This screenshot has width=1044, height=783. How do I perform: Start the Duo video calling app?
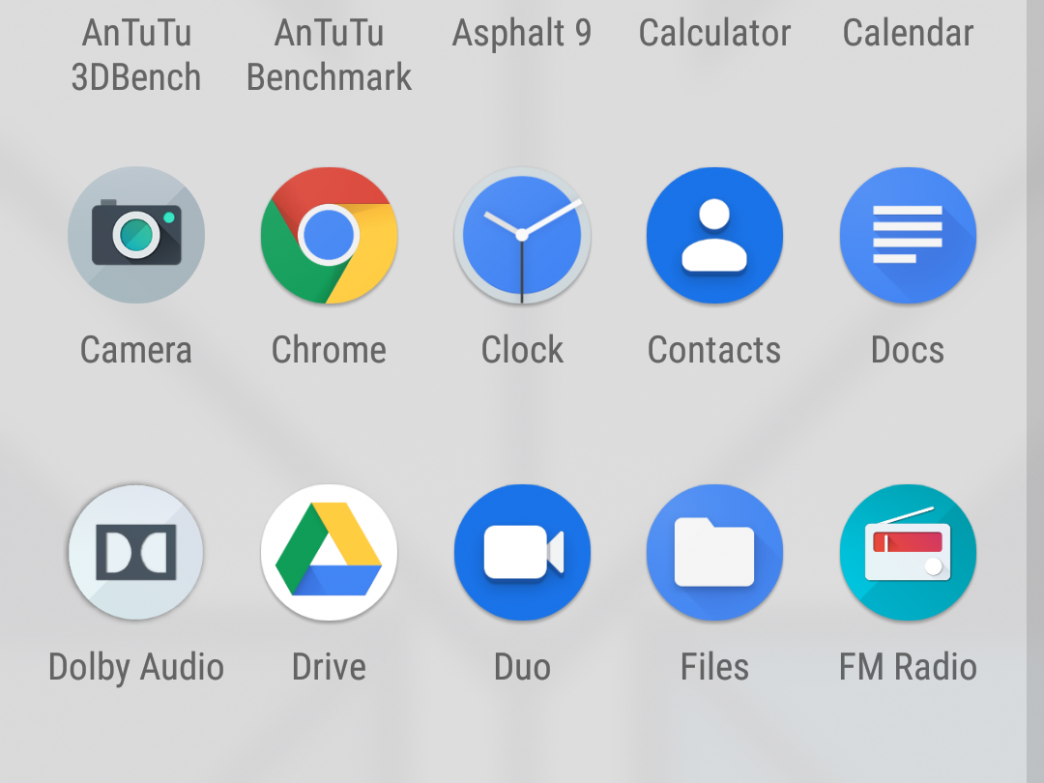coord(522,553)
